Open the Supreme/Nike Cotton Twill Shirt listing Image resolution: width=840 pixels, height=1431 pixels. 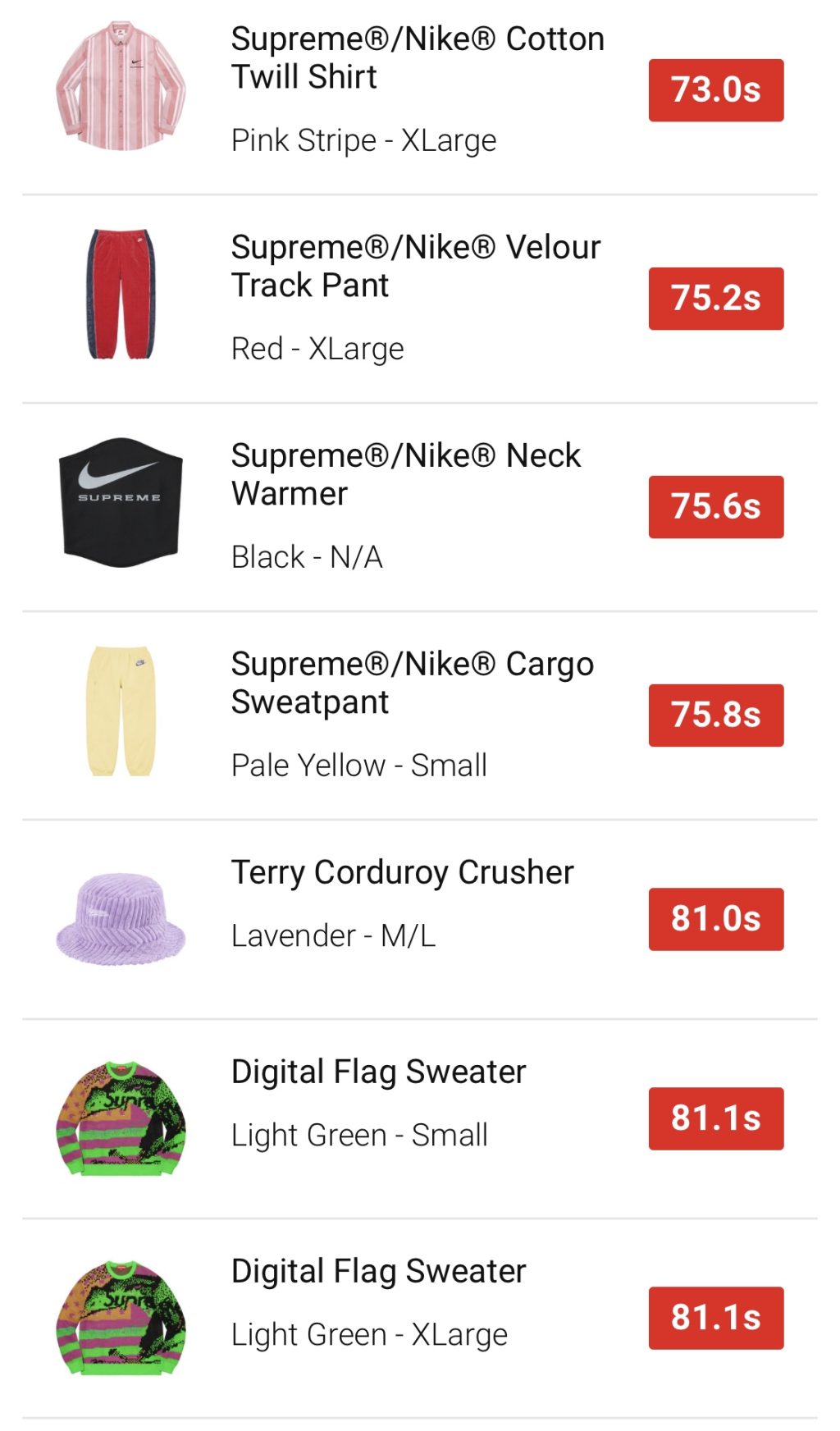click(417, 57)
